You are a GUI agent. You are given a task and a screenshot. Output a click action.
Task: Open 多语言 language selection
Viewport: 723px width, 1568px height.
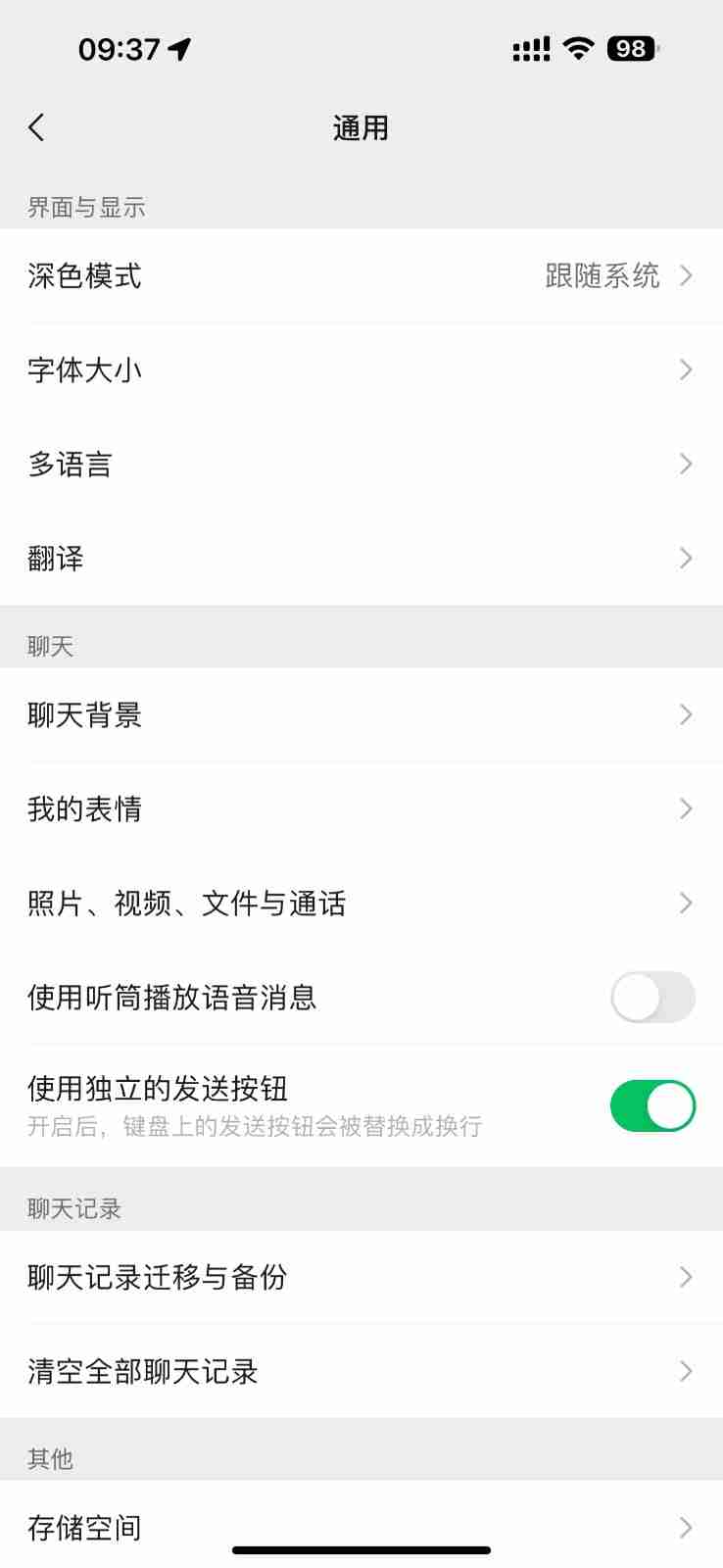(x=361, y=464)
